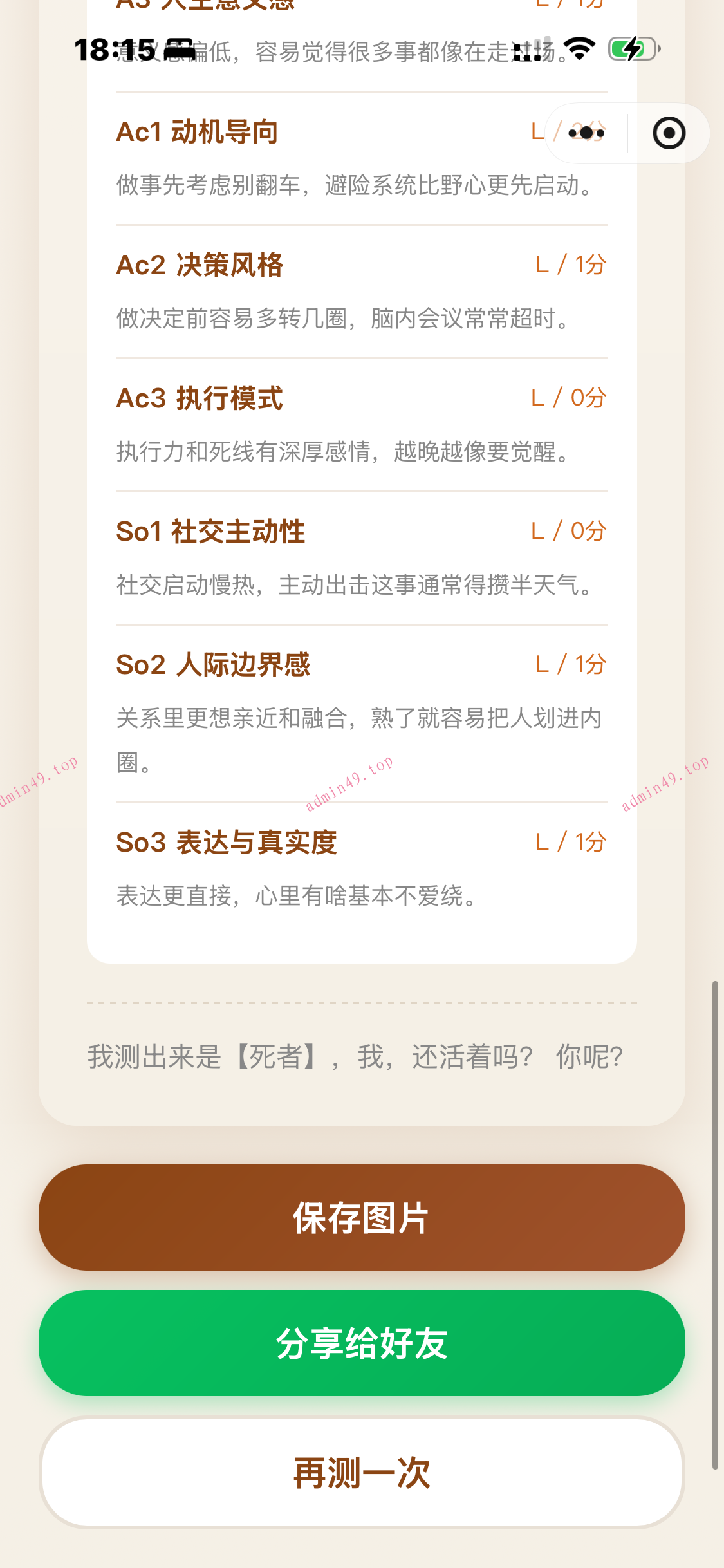Tap the 保存图片 save image button
Image resolution: width=724 pixels, height=1568 pixels.
click(362, 1218)
